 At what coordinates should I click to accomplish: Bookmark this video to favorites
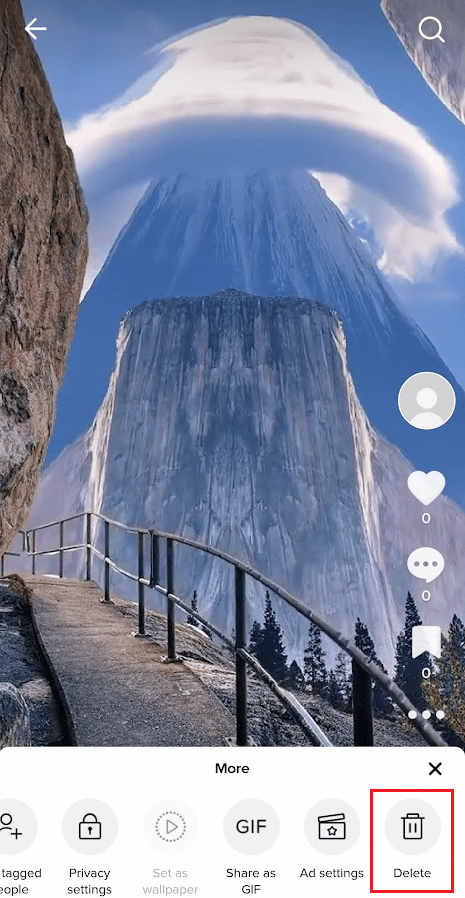click(x=427, y=643)
